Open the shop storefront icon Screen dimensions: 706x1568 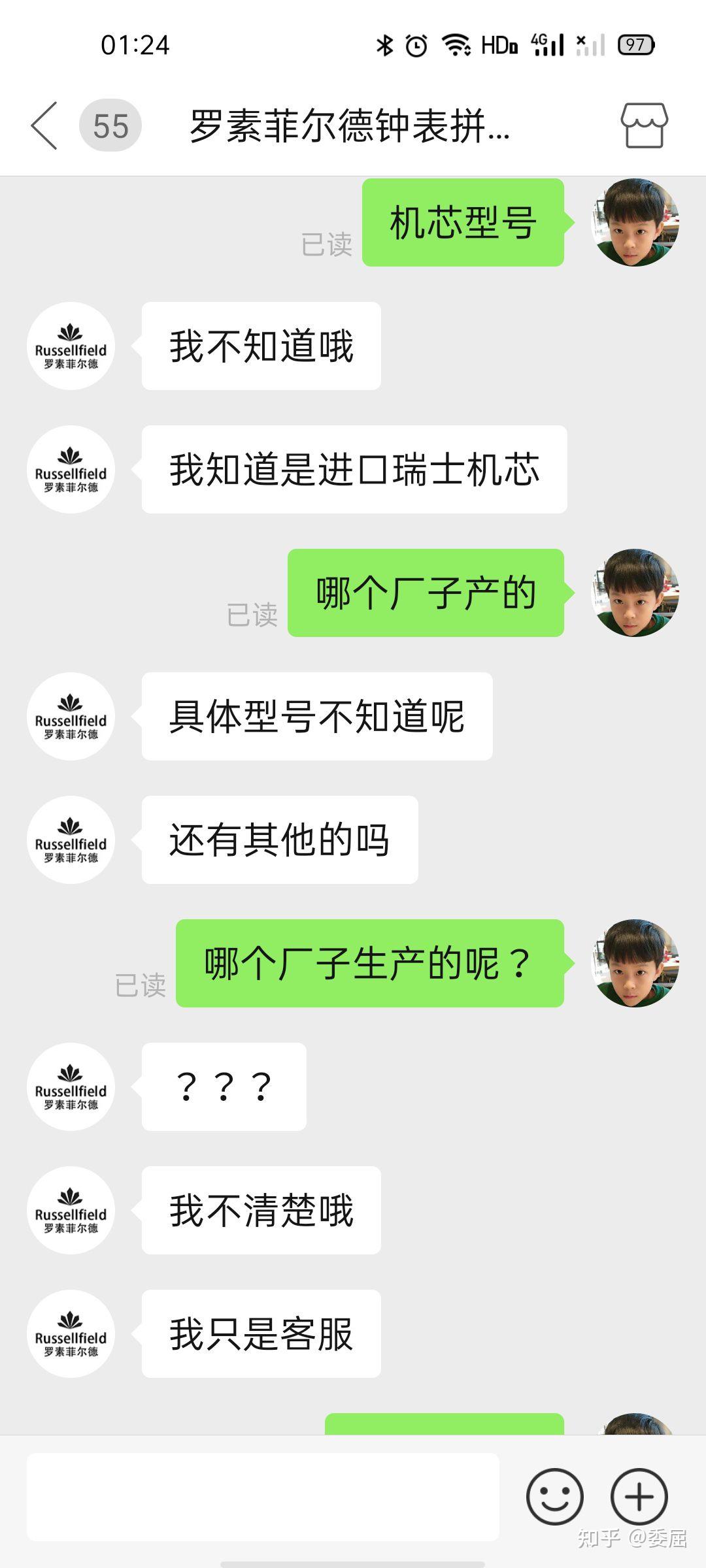pyautogui.click(x=644, y=125)
